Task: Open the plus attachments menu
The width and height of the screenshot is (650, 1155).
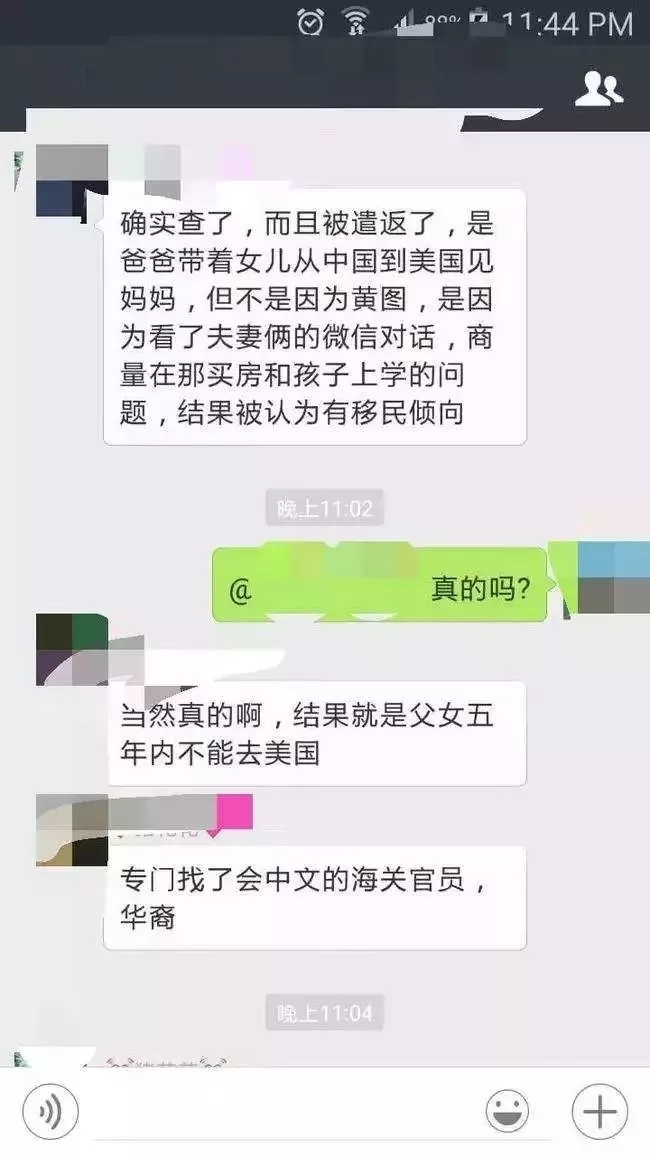Action: point(599,1111)
